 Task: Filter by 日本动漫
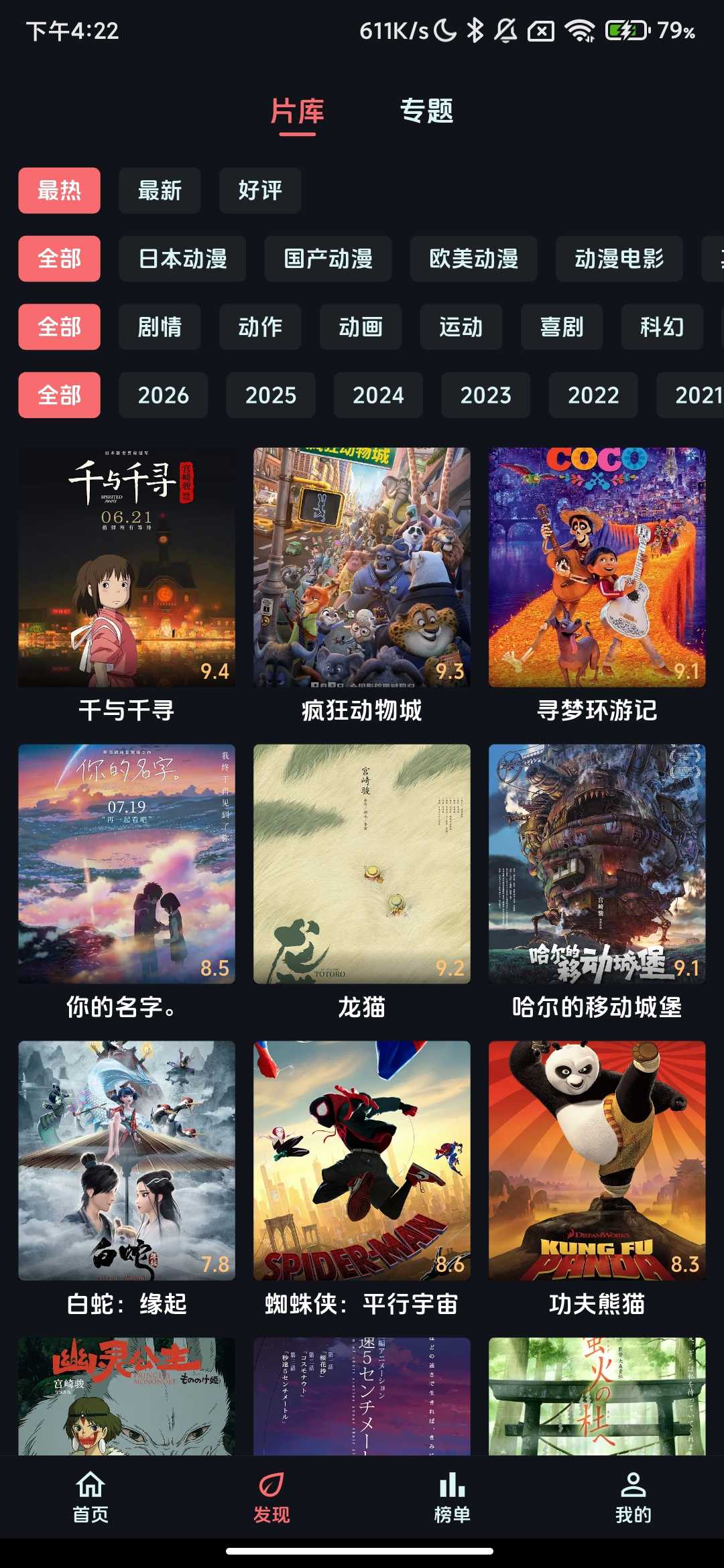click(x=182, y=259)
